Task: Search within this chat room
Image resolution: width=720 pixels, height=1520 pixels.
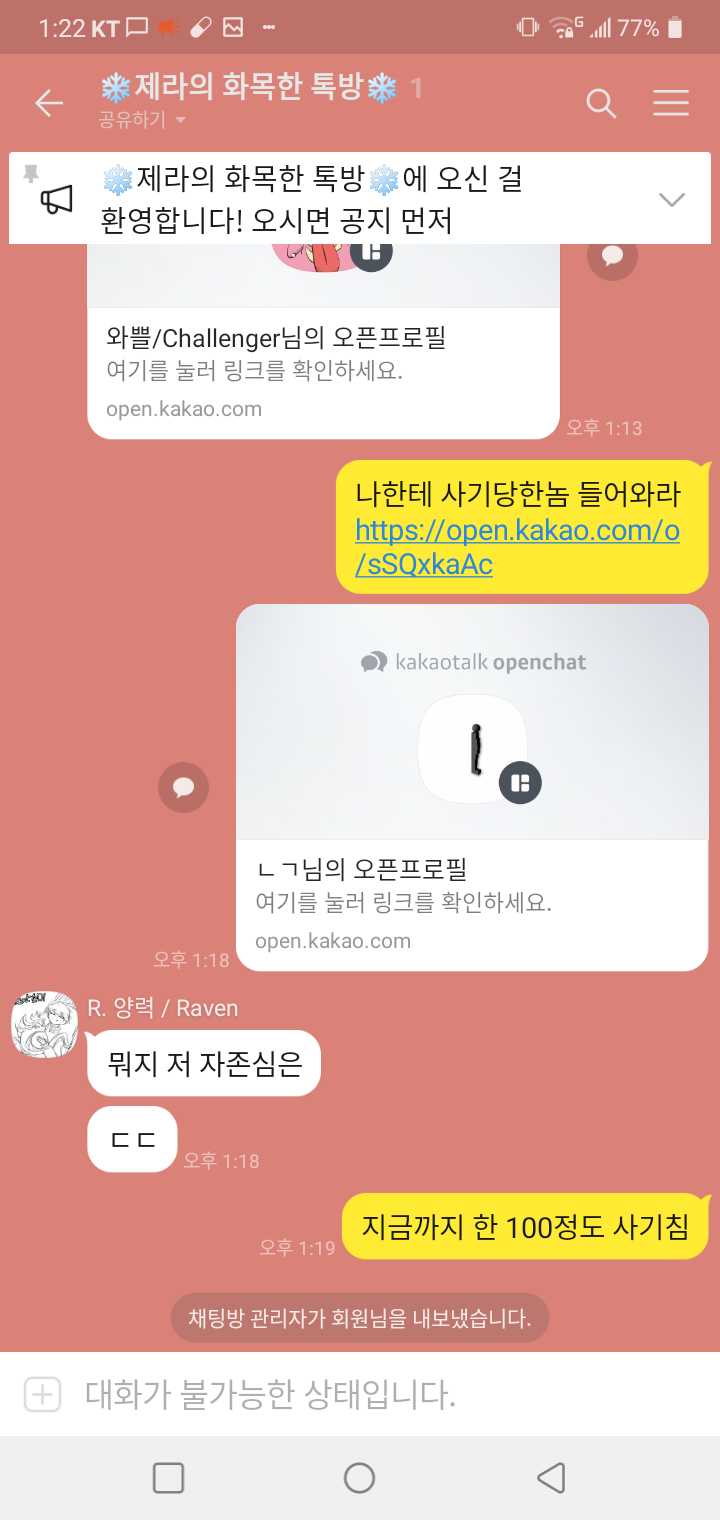Action: 600,103
